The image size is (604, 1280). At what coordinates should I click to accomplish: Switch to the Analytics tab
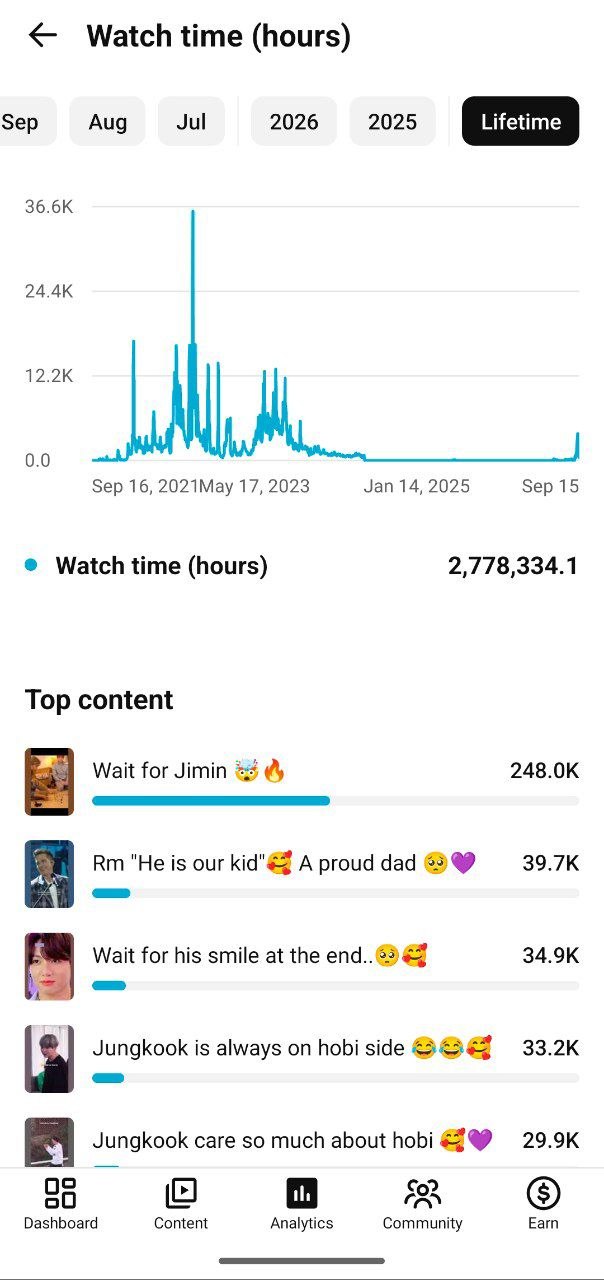302,1203
